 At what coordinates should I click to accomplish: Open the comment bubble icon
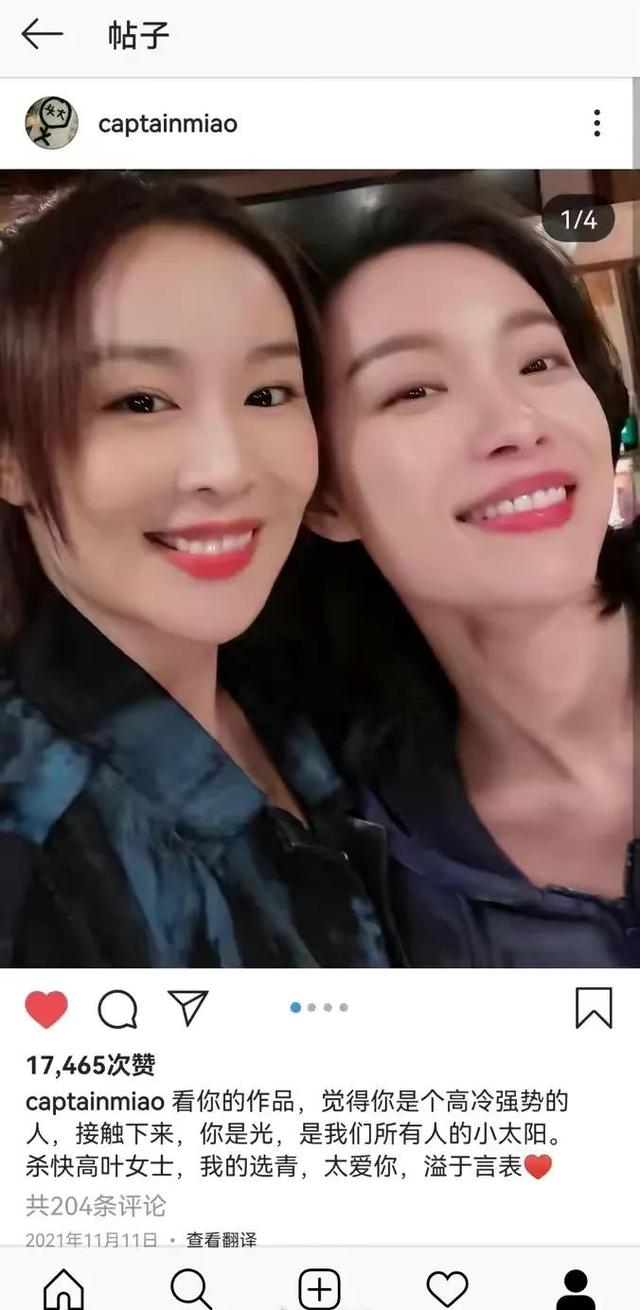117,1009
